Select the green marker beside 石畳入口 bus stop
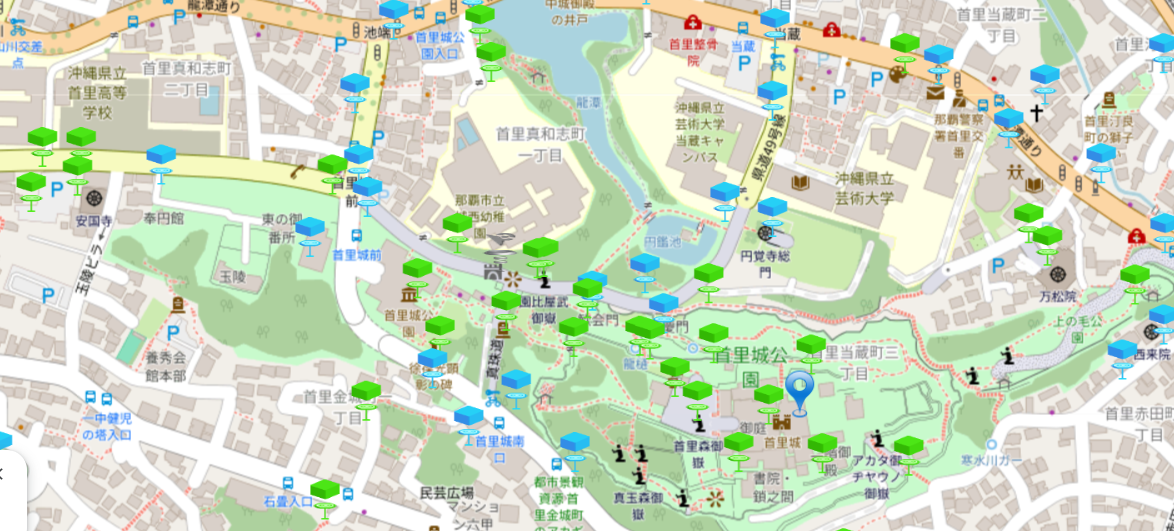1174x531 pixels. (x=325, y=490)
